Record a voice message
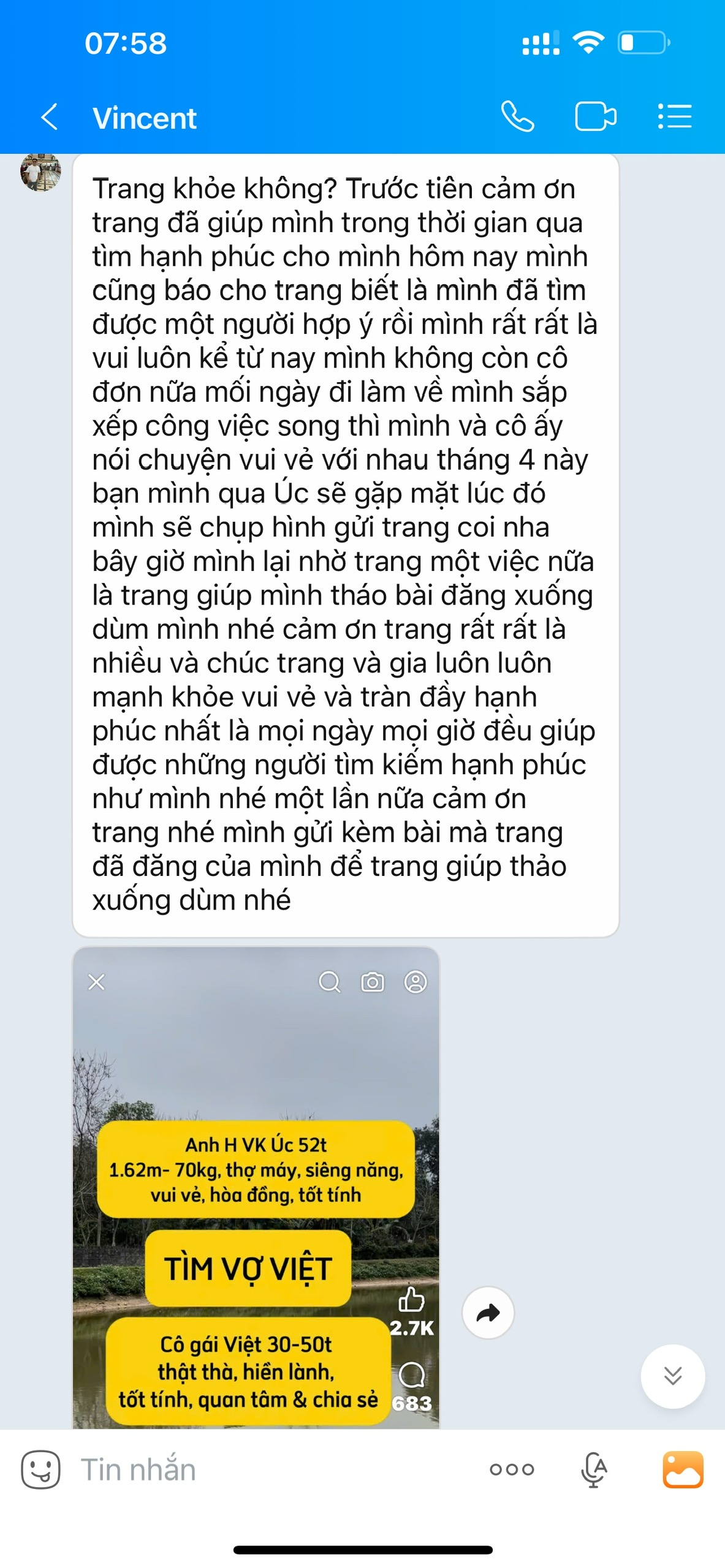Screen dimensions: 725x1568 pyautogui.click(x=593, y=1469)
